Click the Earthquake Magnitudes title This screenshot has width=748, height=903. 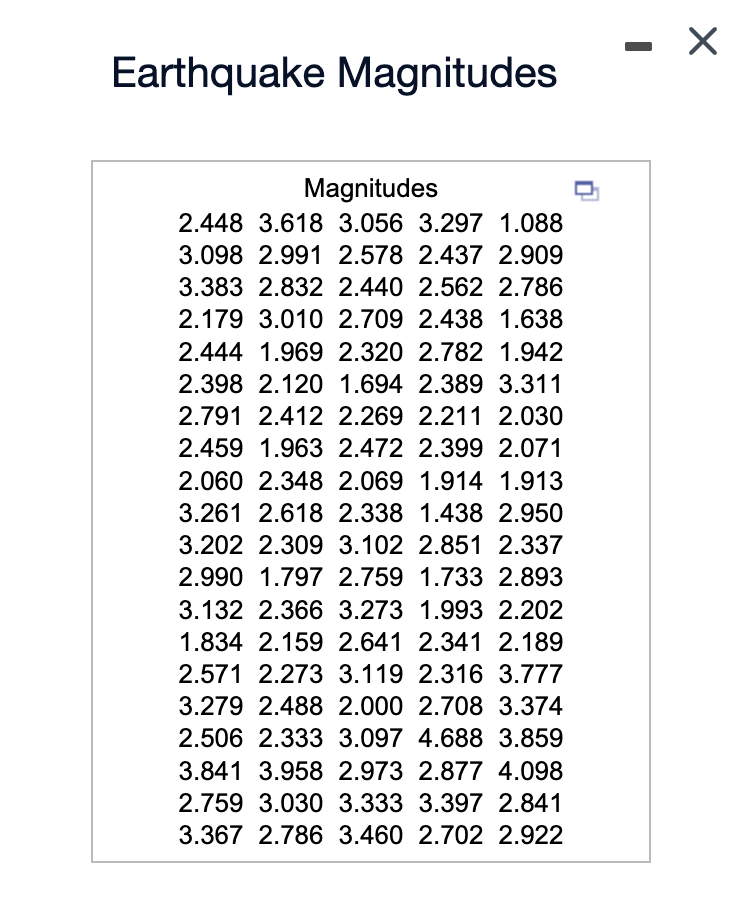pyautogui.click(x=336, y=73)
